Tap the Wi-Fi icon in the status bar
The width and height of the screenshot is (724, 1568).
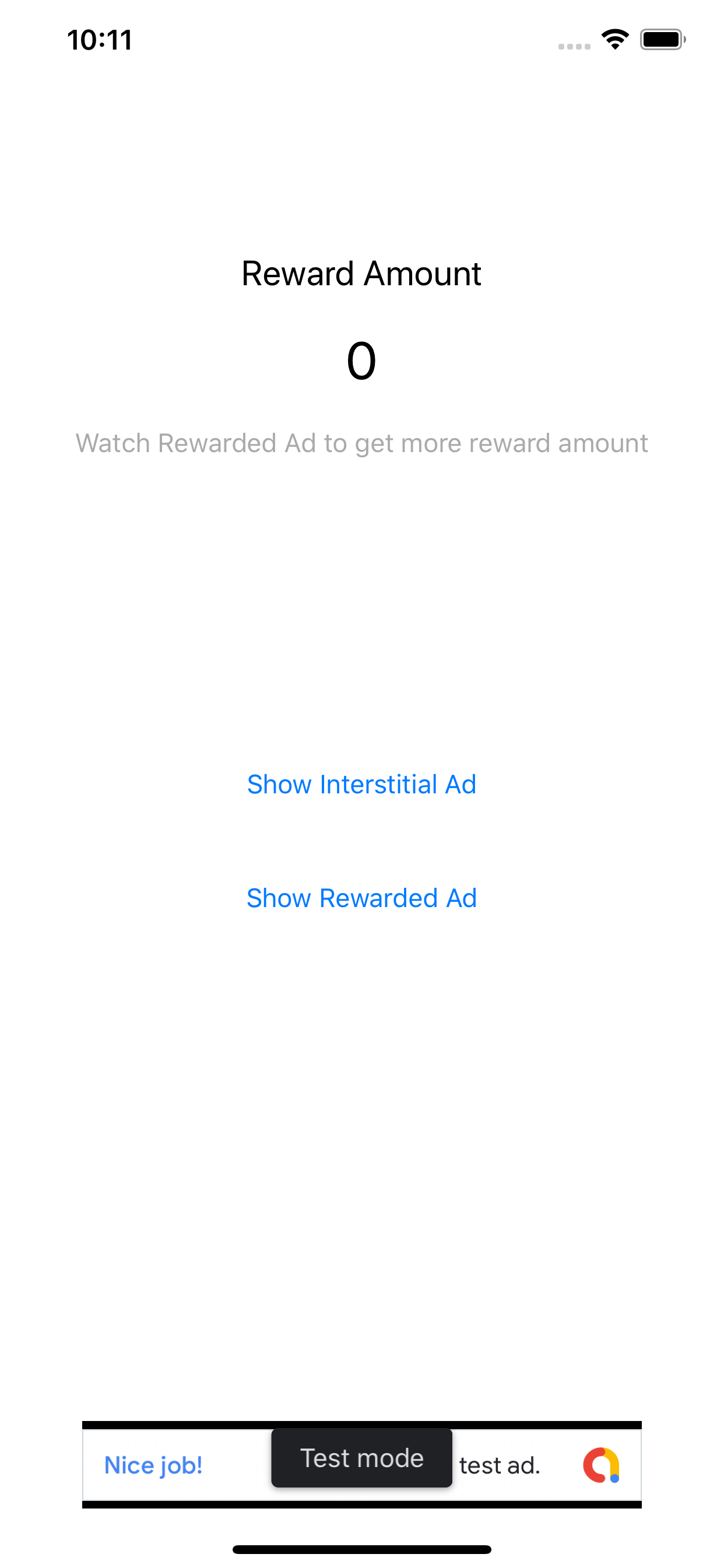point(616,39)
